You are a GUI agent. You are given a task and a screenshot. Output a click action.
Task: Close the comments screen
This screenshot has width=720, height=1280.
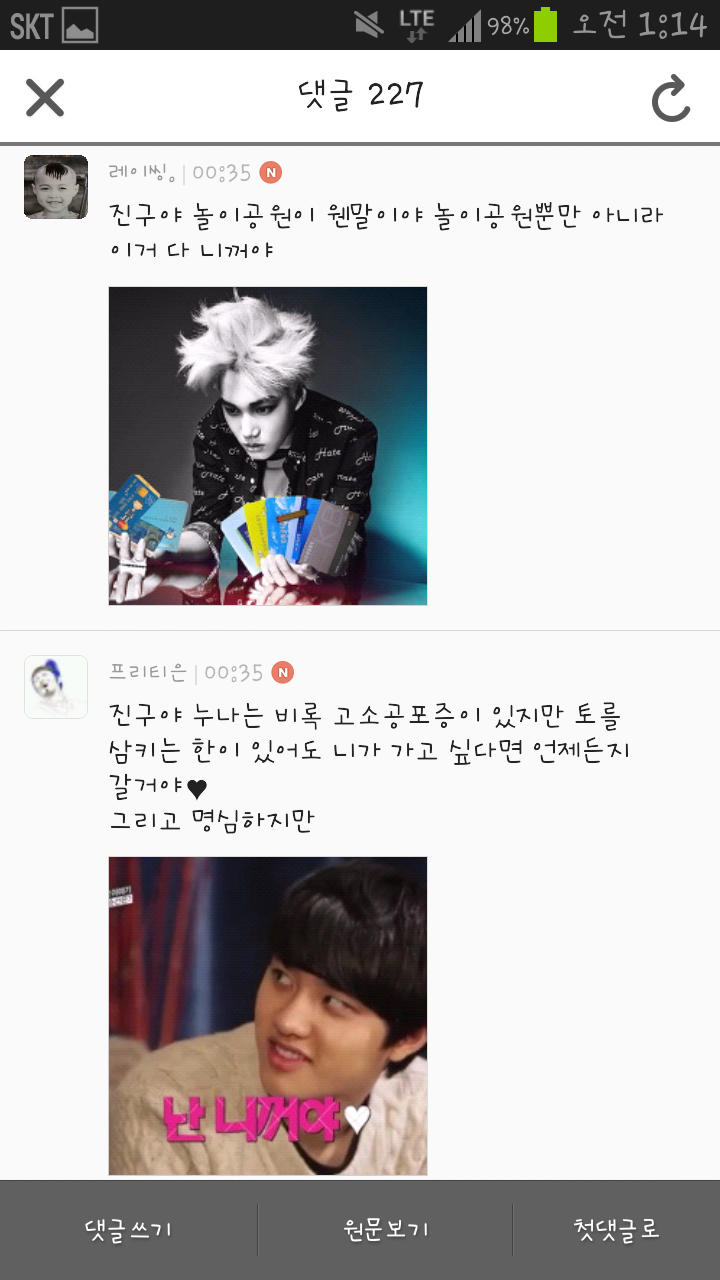click(45, 97)
